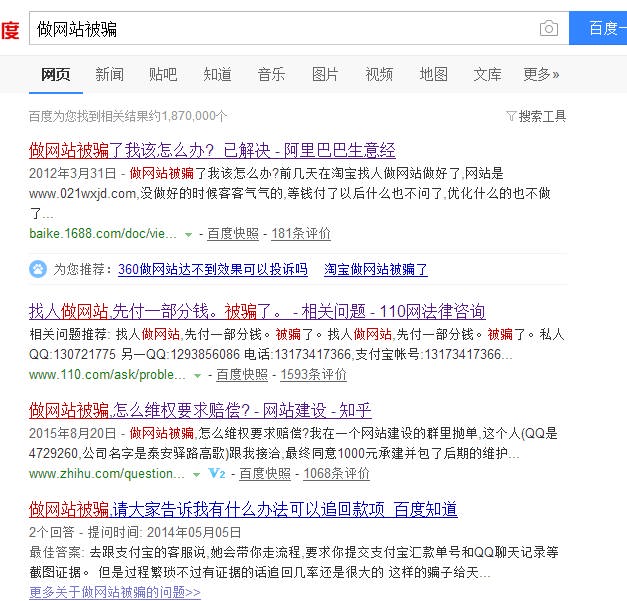The height and width of the screenshot is (601, 627).
Task: Switch to the 新闻 tab
Action: click(x=110, y=74)
